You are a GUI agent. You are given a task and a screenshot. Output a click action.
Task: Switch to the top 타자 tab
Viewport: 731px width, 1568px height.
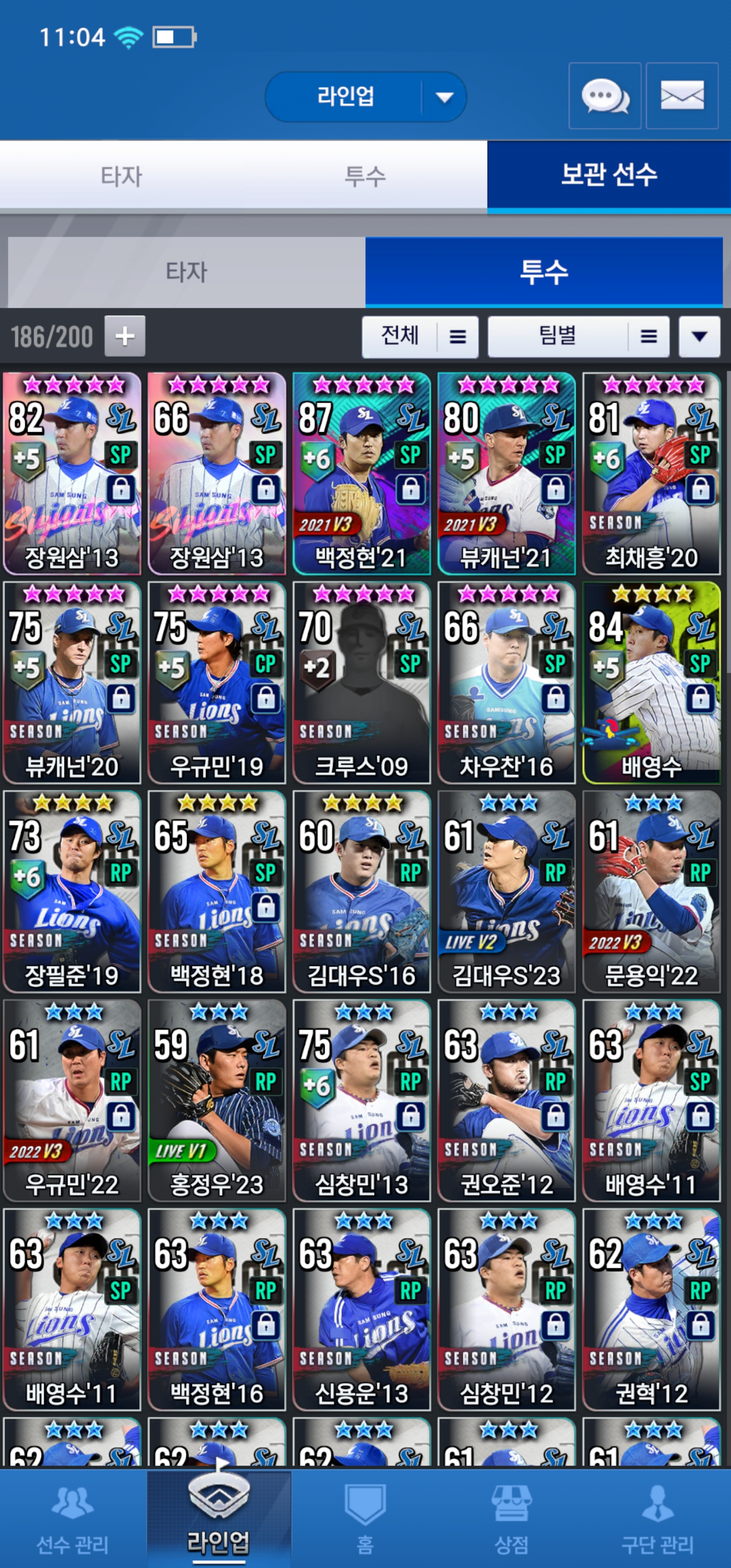click(121, 177)
